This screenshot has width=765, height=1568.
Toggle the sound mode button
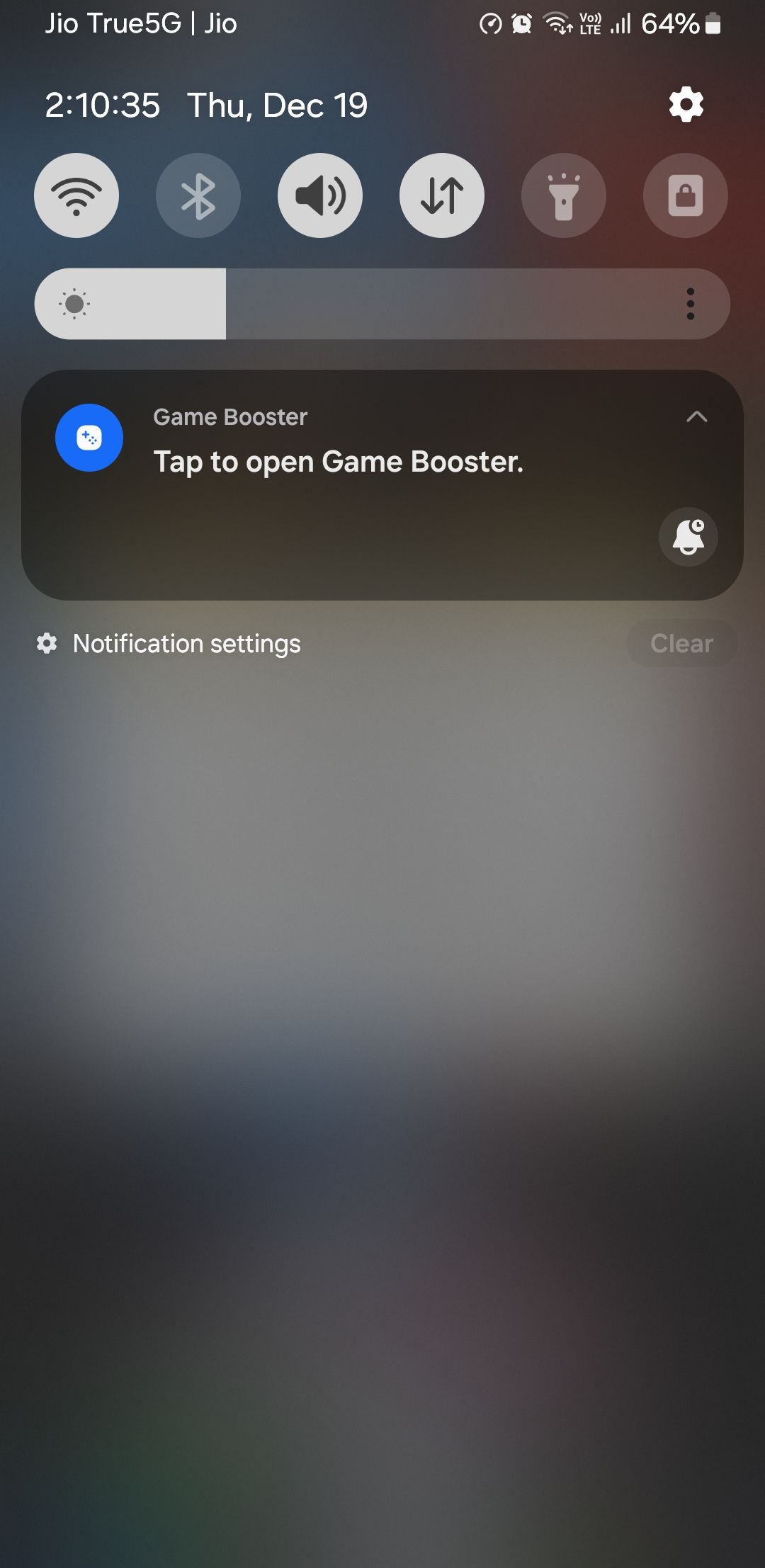pyautogui.click(x=320, y=195)
